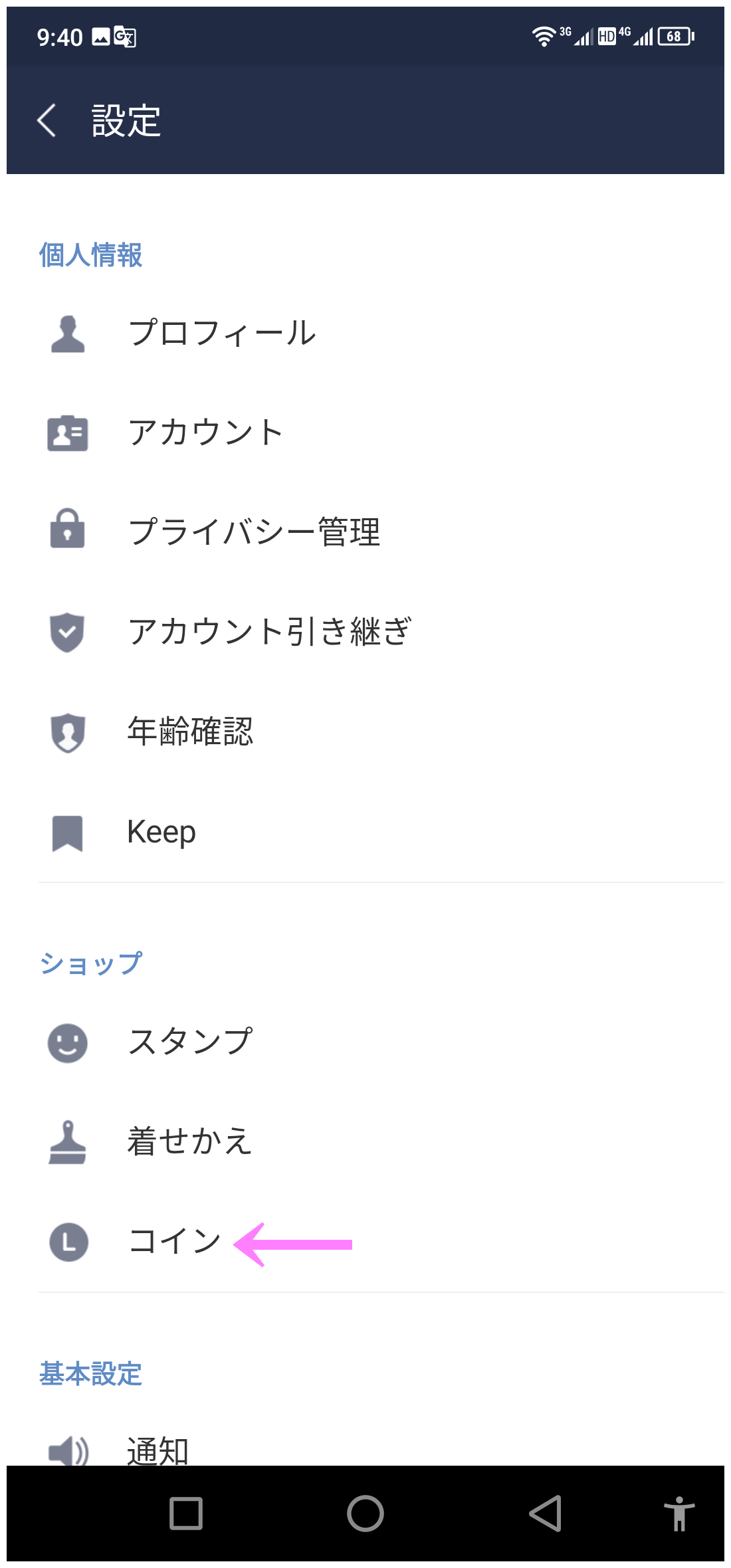Click the 年齢確認 shield person icon
731x1568 pixels.
66,733
